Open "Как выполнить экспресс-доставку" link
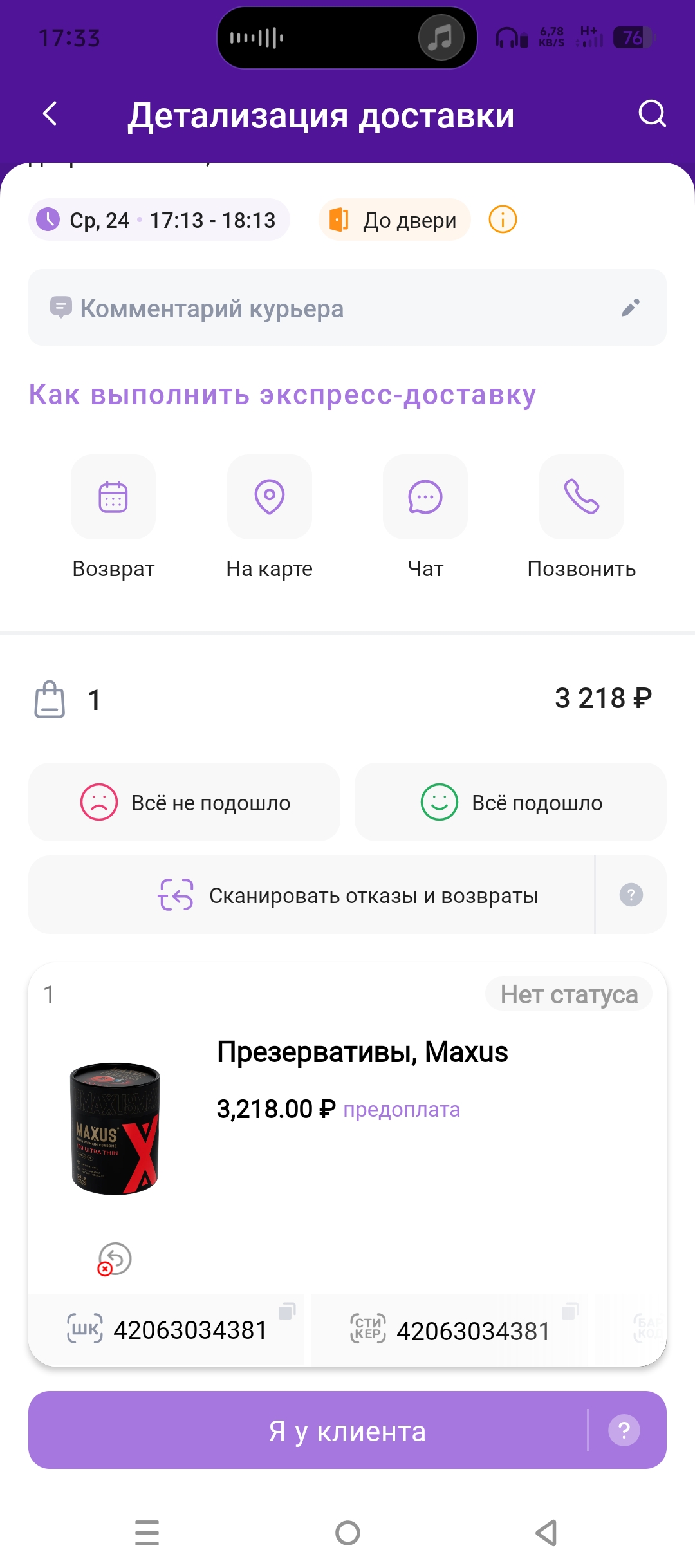This screenshot has height=1568, width=695. click(282, 395)
